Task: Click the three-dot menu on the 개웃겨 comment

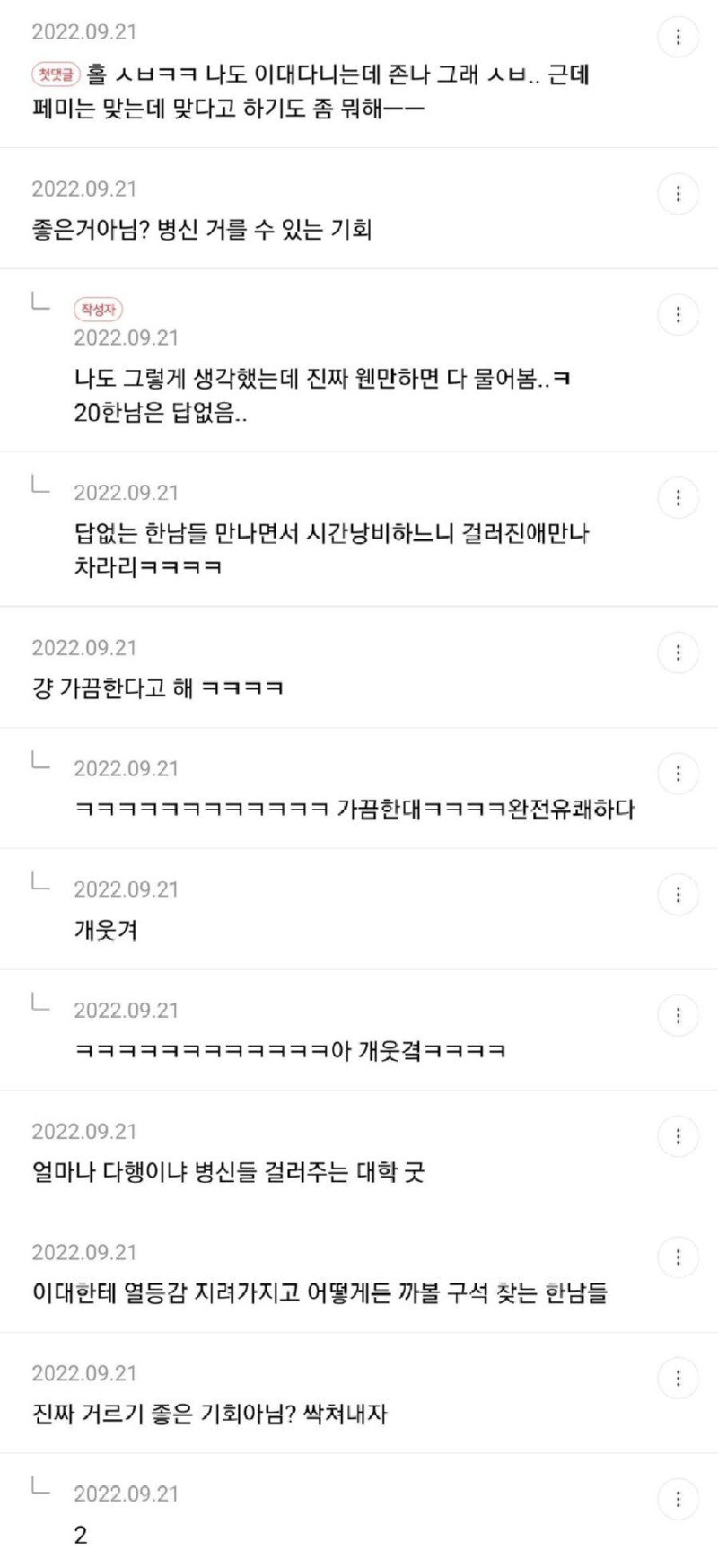Action: [676, 895]
